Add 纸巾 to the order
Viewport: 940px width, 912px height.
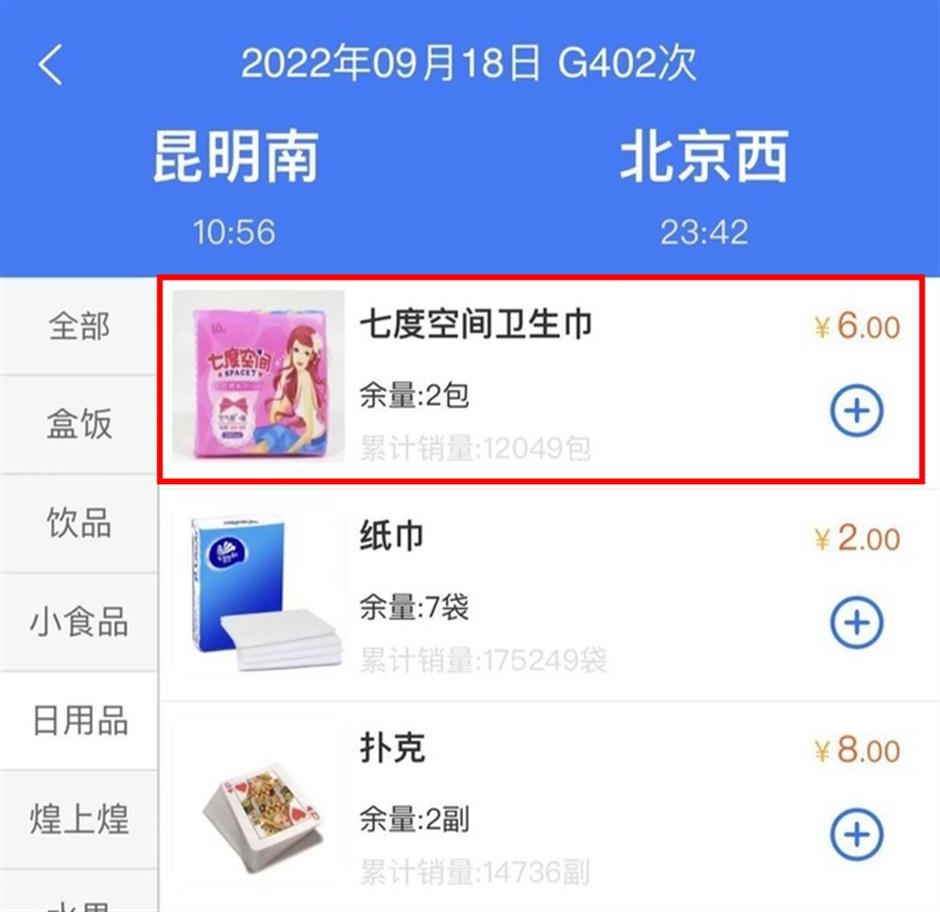click(x=857, y=623)
